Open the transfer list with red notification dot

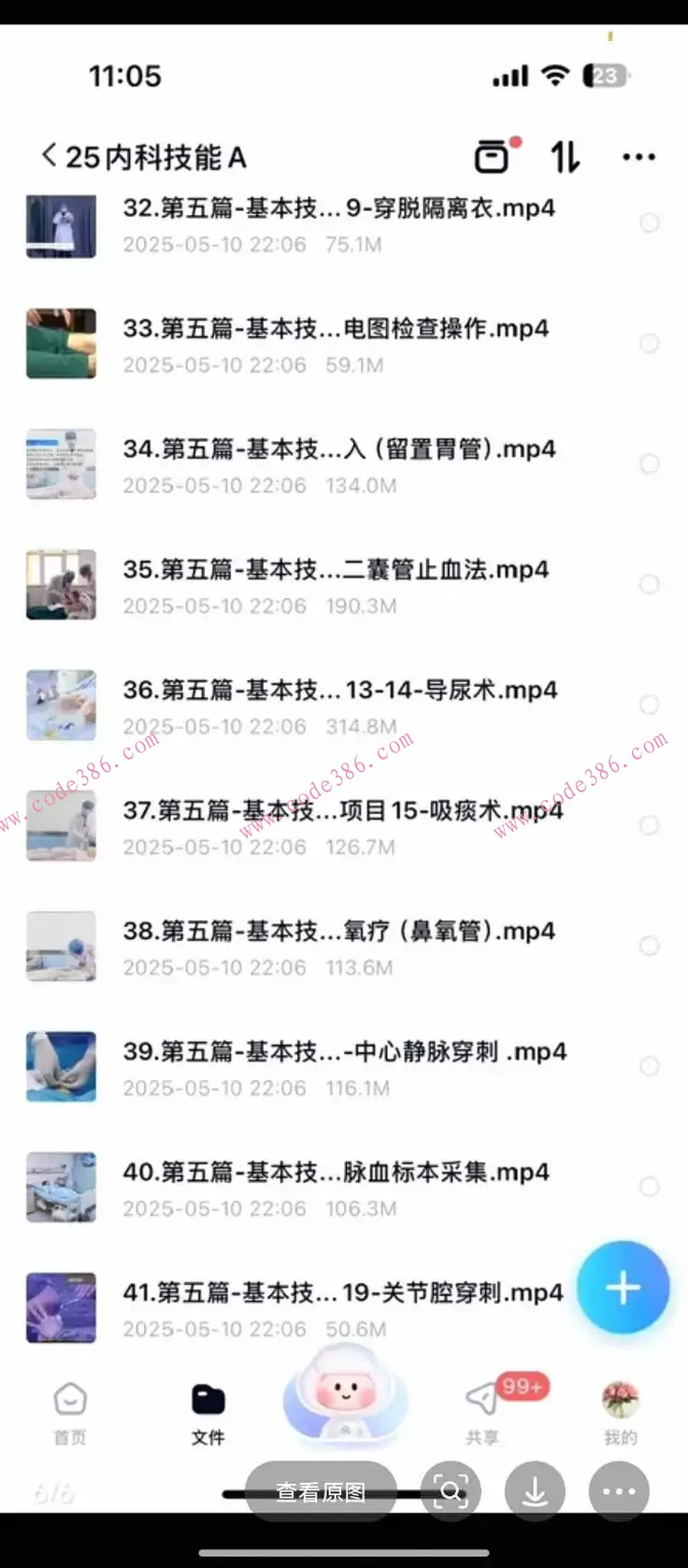[x=494, y=157]
